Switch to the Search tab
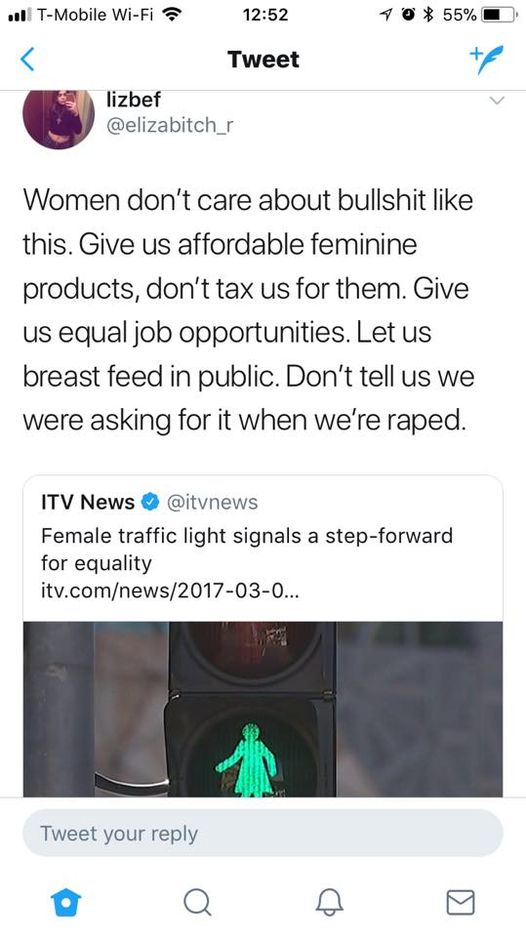 point(197,902)
